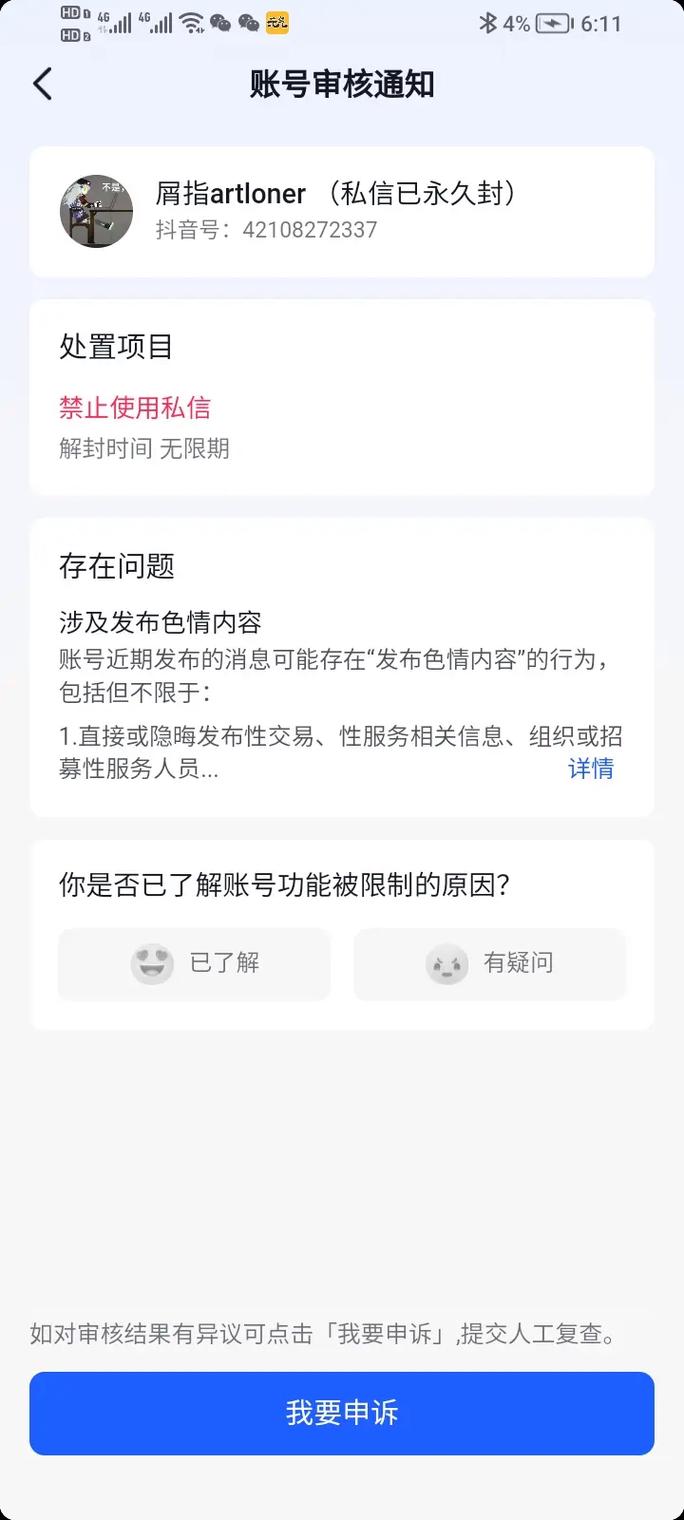This screenshot has width=684, height=1520.
Task: Select the 有疑问 option
Action: point(490,964)
